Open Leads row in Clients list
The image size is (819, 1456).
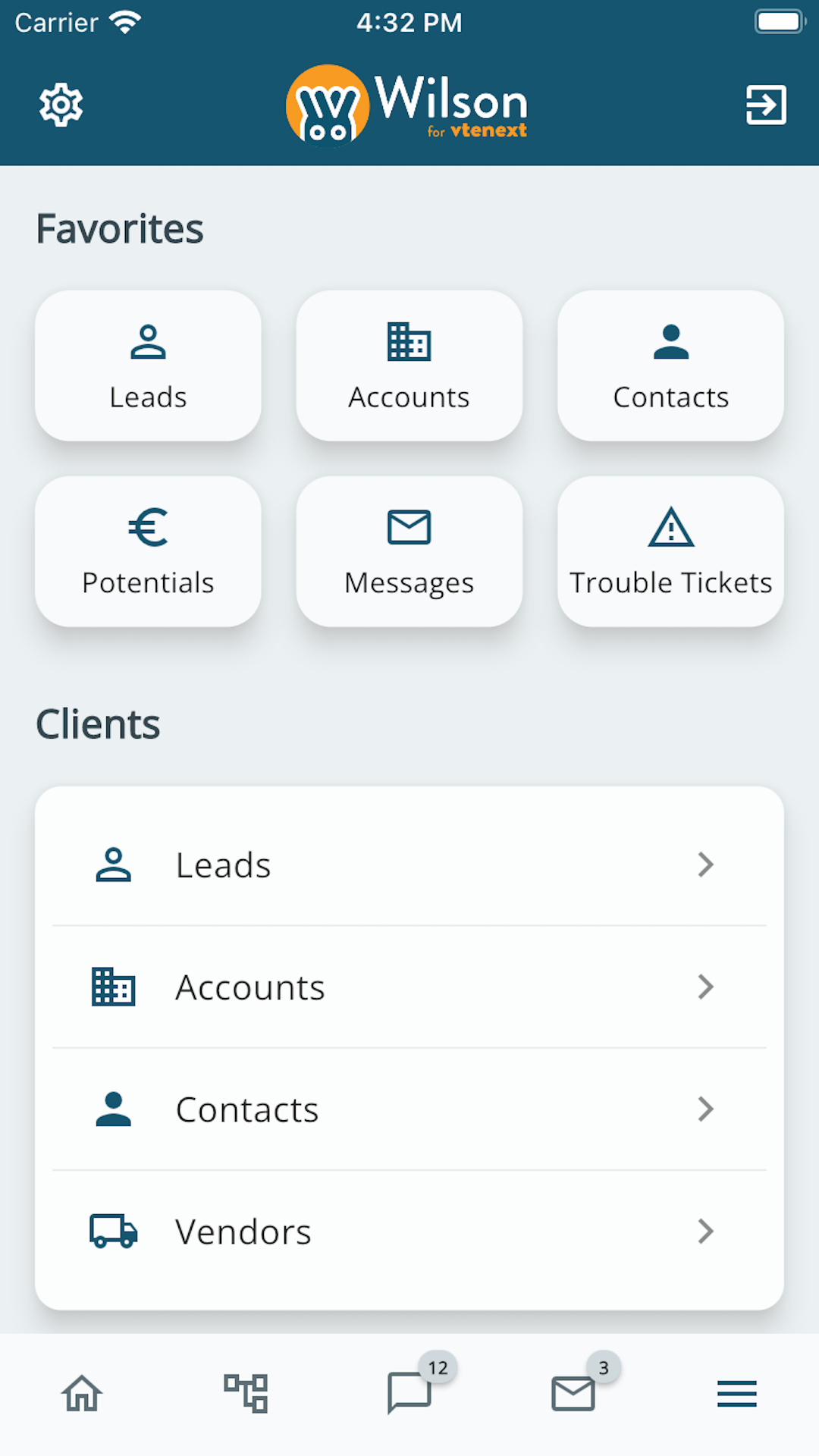click(409, 864)
